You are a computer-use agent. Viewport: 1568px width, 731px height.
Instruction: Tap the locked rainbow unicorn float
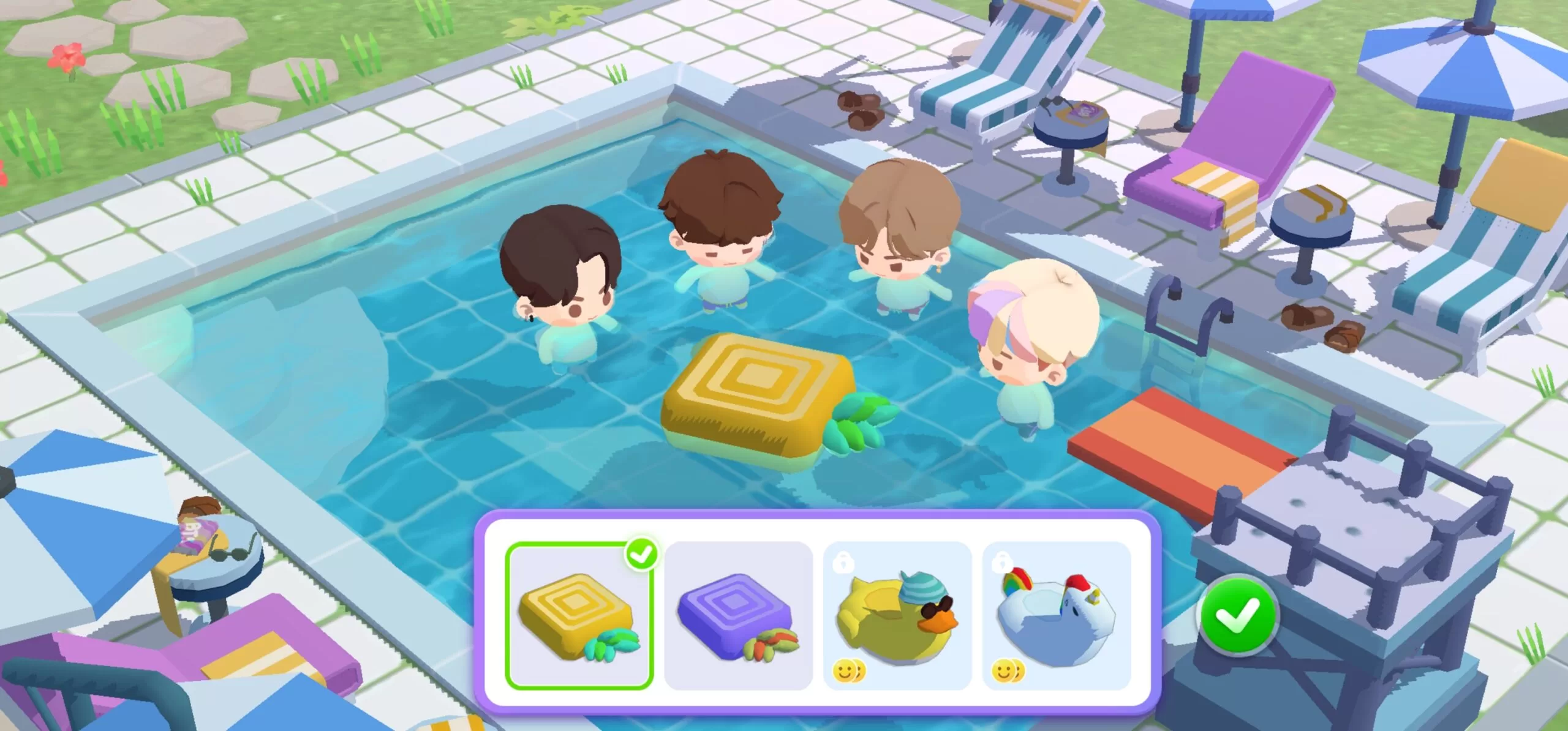click(x=1057, y=616)
